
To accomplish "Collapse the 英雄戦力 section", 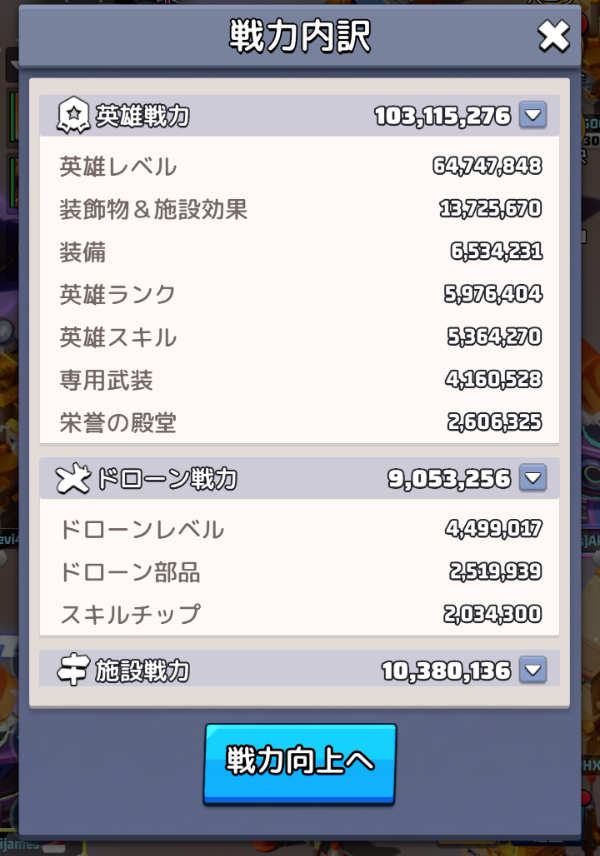I will point(533,116).
